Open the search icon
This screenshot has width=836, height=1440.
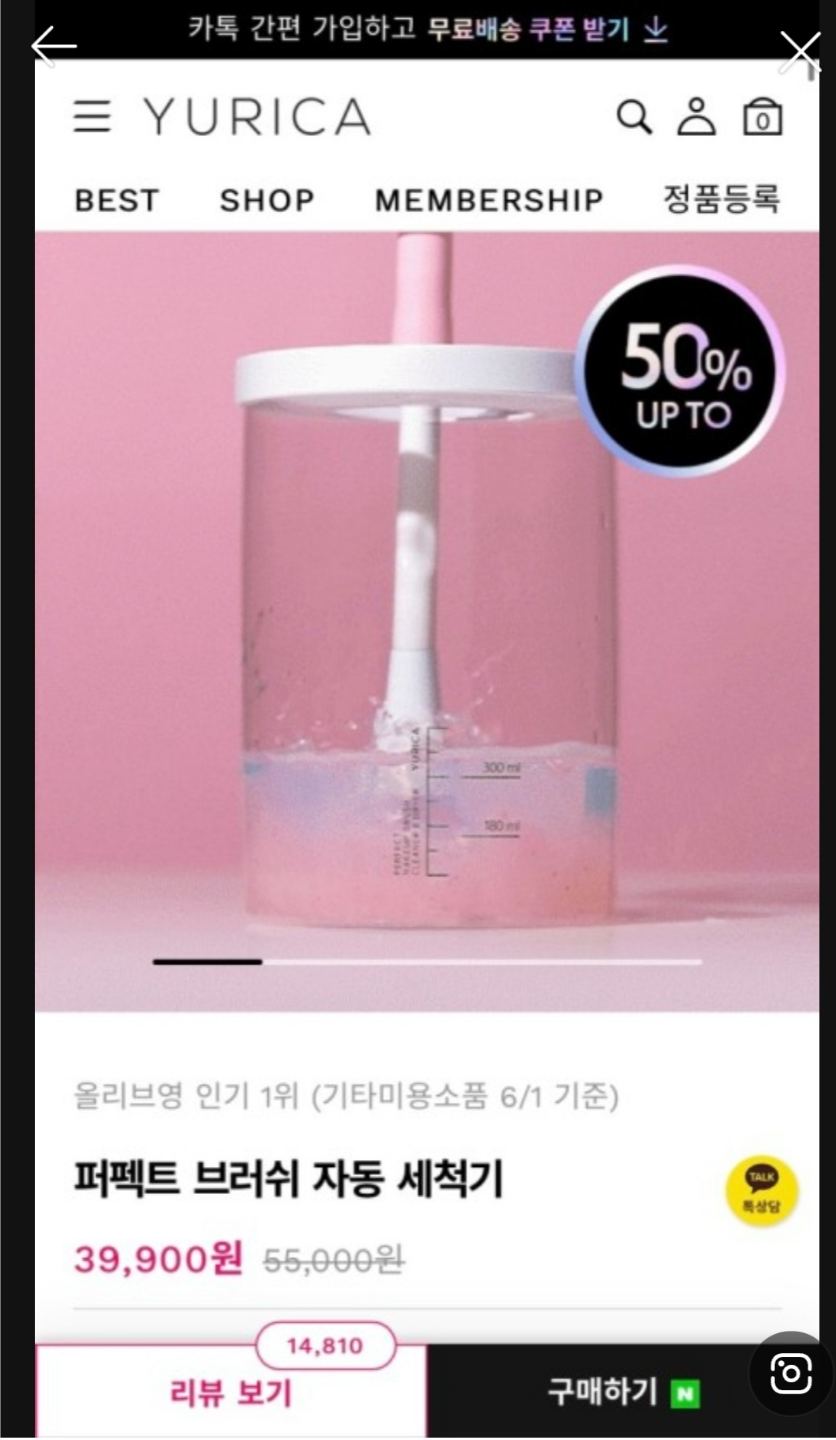pyautogui.click(x=633, y=117)
